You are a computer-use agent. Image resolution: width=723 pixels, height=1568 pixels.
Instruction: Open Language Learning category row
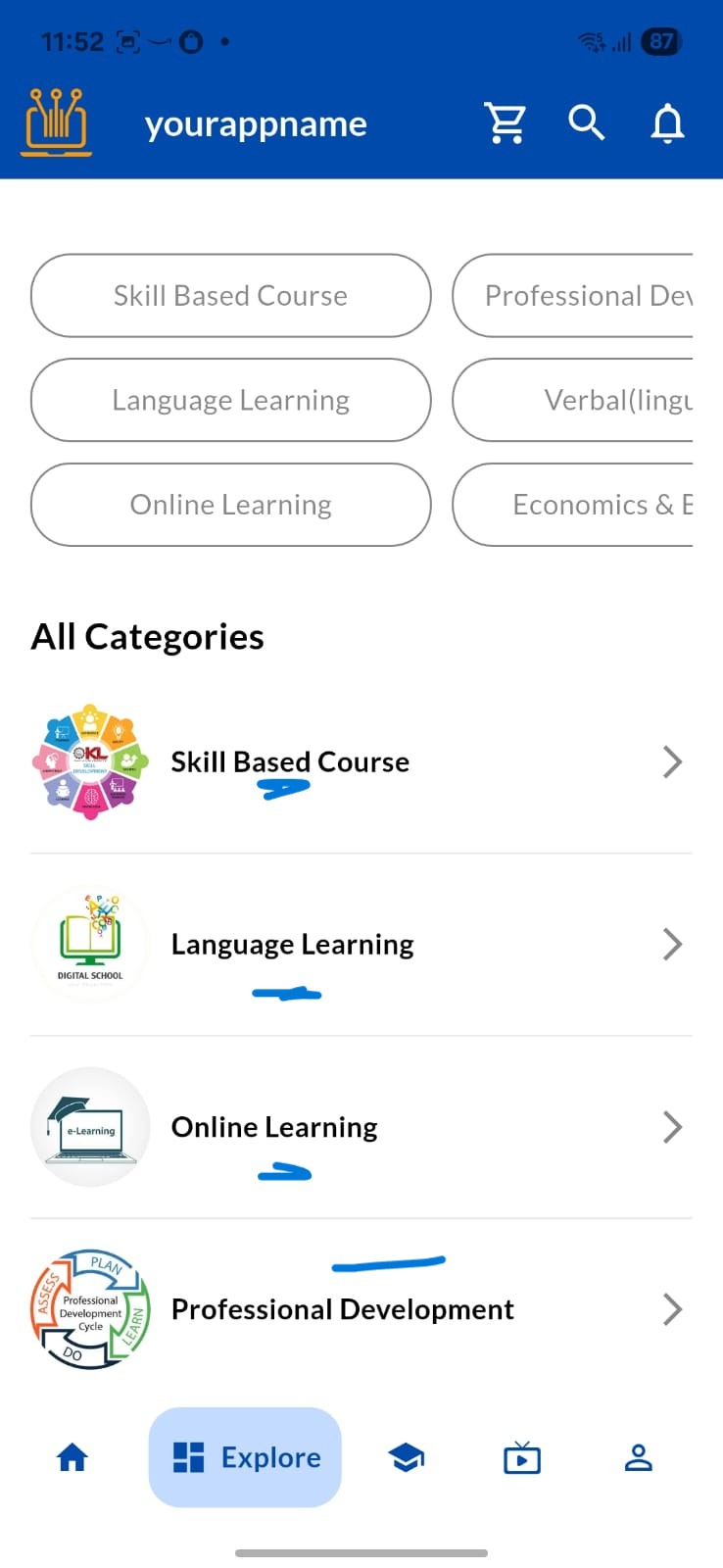pyautogui.click(x=361, y=945)
